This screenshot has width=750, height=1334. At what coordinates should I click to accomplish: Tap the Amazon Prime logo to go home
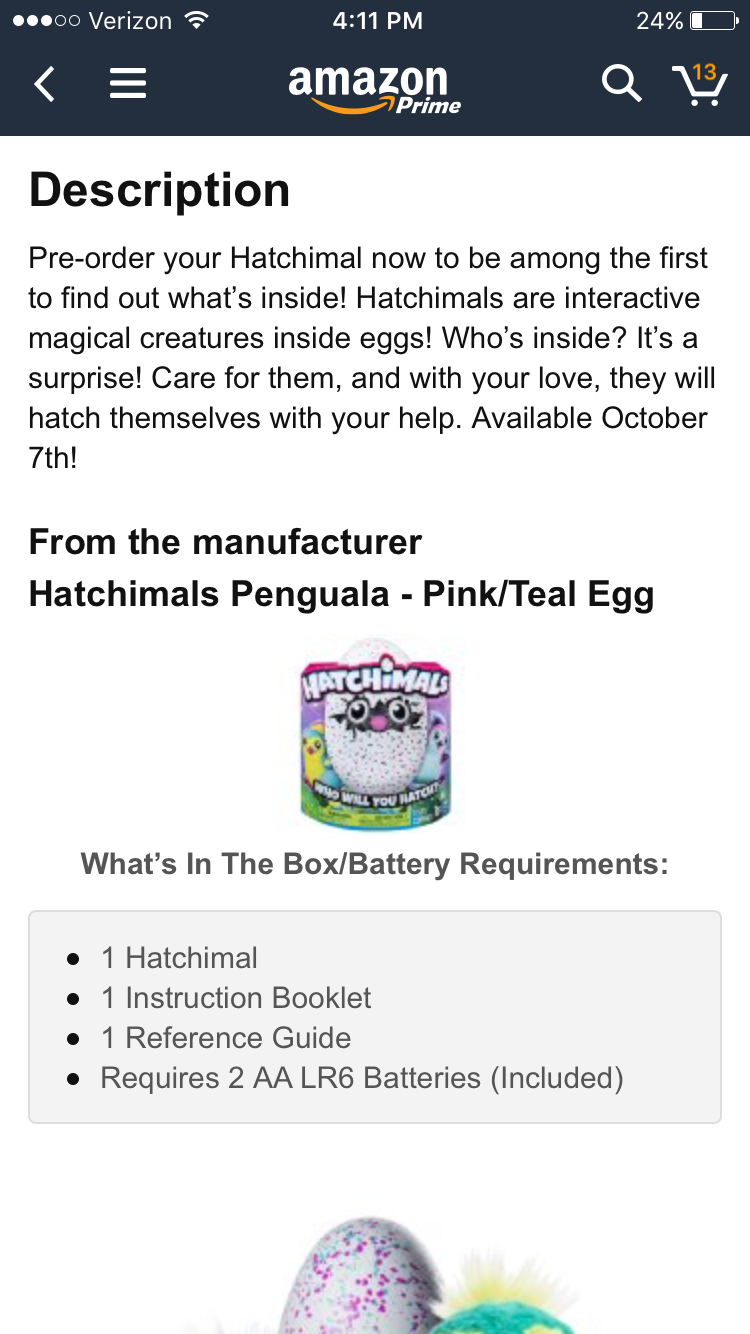373,87
